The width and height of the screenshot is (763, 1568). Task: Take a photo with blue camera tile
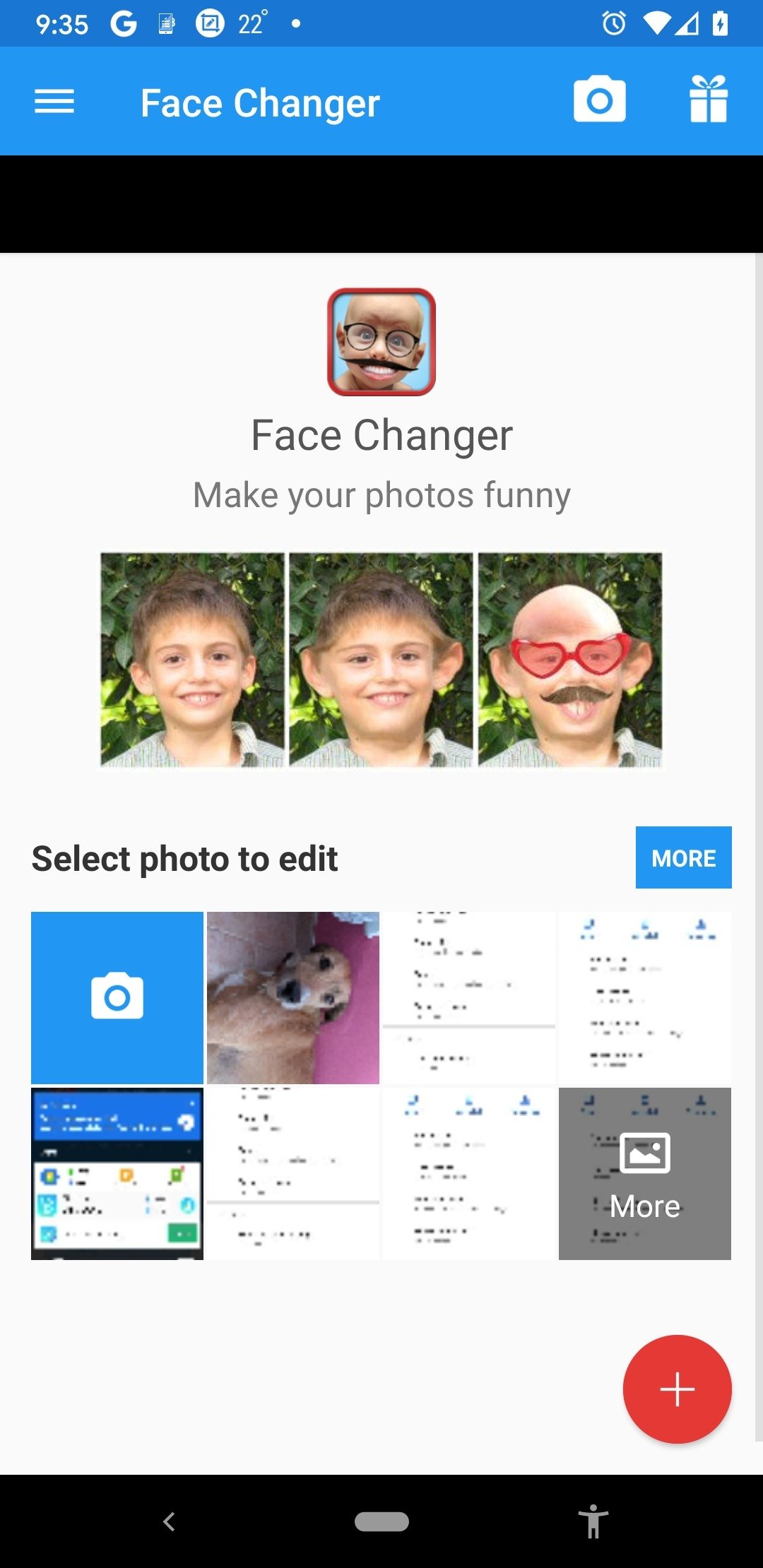pos(117,997)
